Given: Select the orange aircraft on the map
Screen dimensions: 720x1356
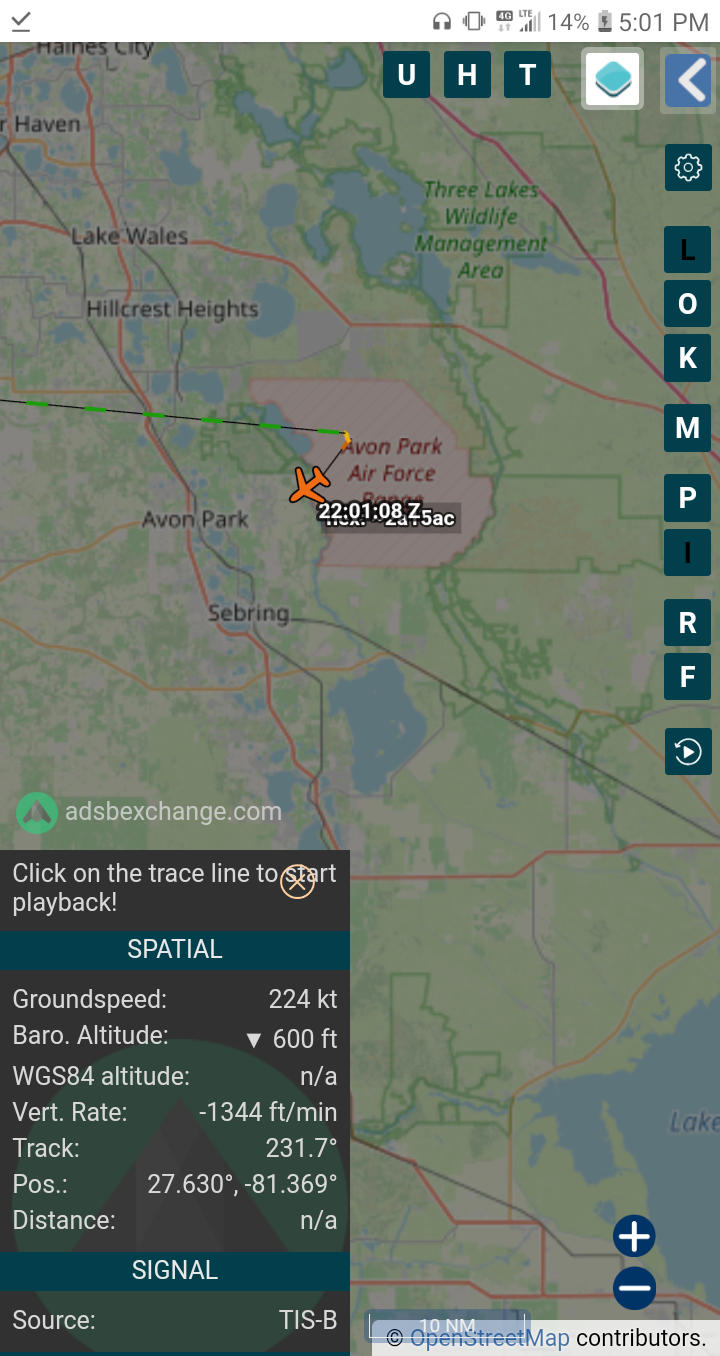Looking at the screenshot, I should pyautogui.click(x=310, y=485).
